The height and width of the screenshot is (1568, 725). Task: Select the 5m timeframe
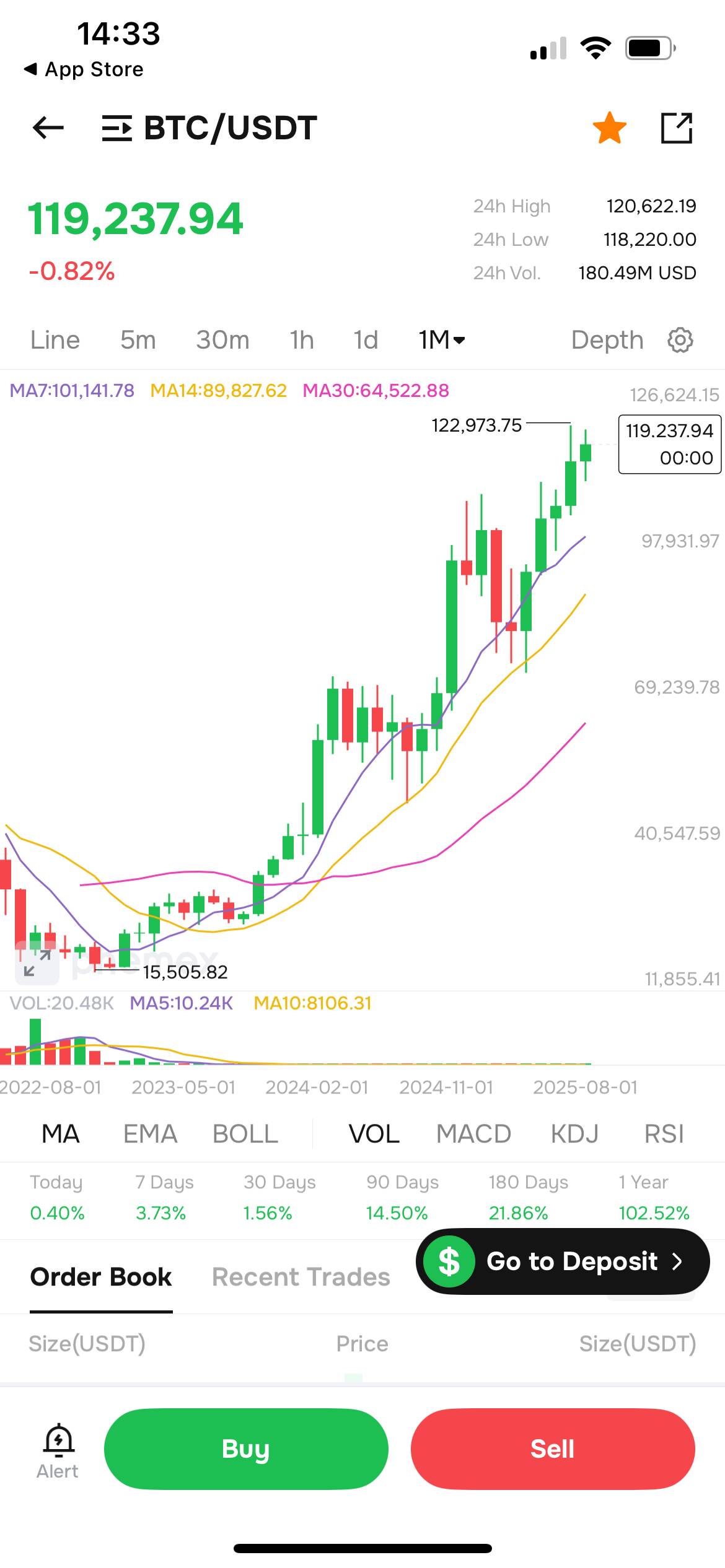pos(138,340)
